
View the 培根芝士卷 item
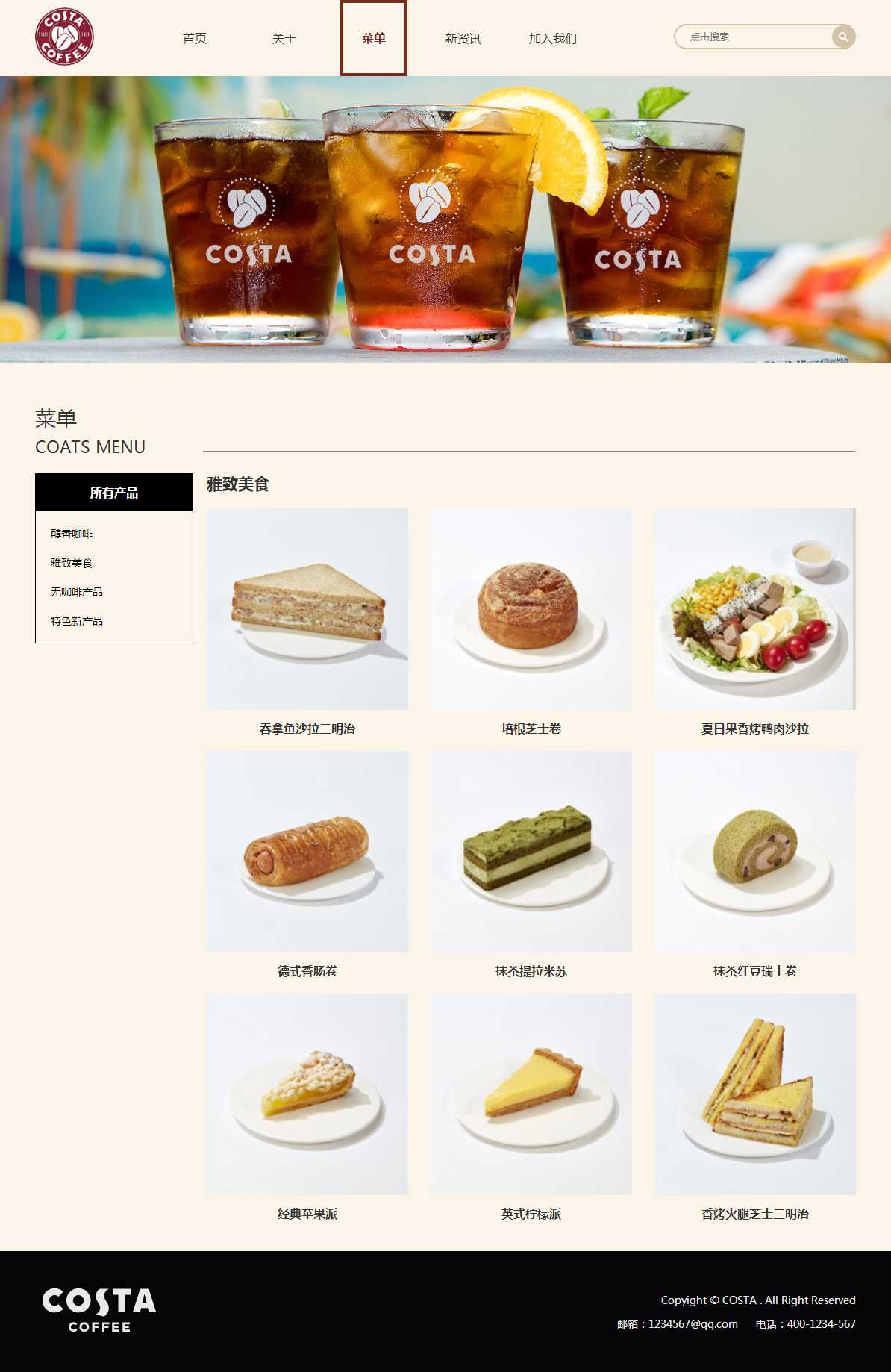pos(531,610)
